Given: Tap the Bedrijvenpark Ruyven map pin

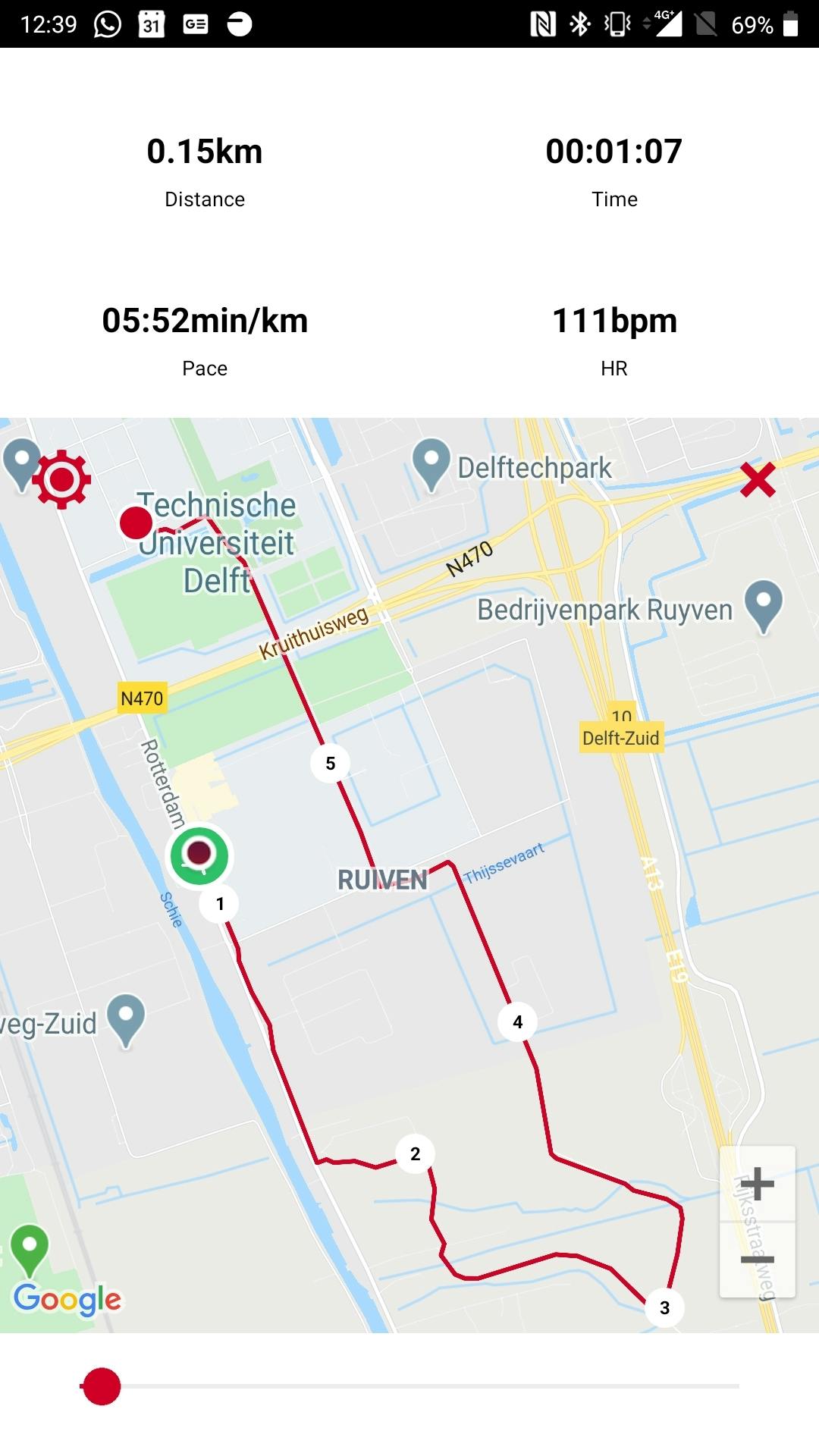Looking at the screenshot, I should coord(763,604).
